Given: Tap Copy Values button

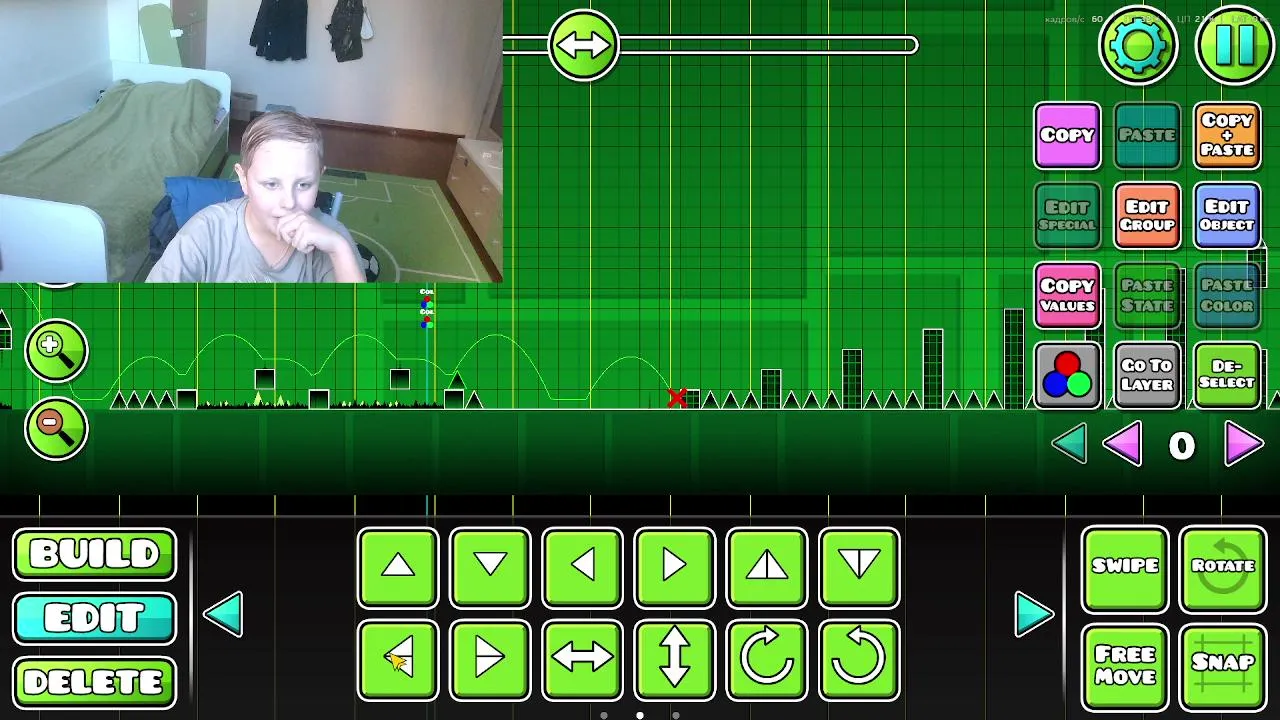Looking at the screenshot, I should point(1067,295).
